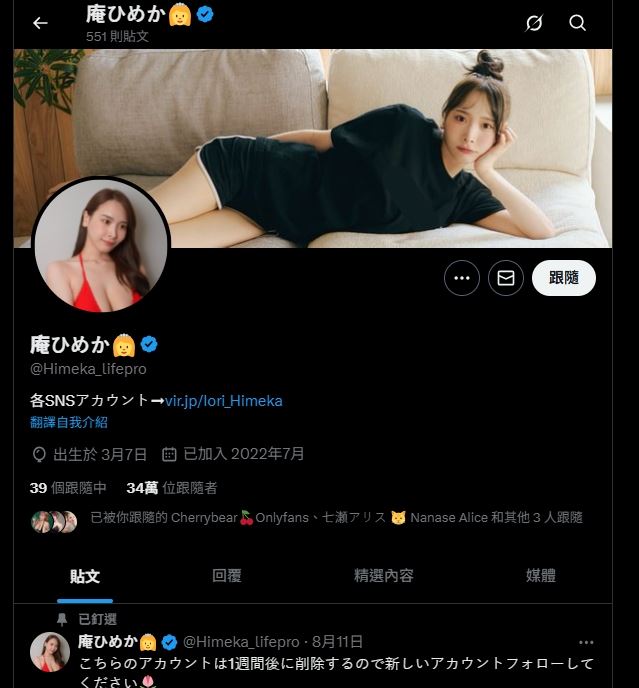639x688 pixels.
Task: Select the 貼文 tab
Action: (x=84, y=575)
